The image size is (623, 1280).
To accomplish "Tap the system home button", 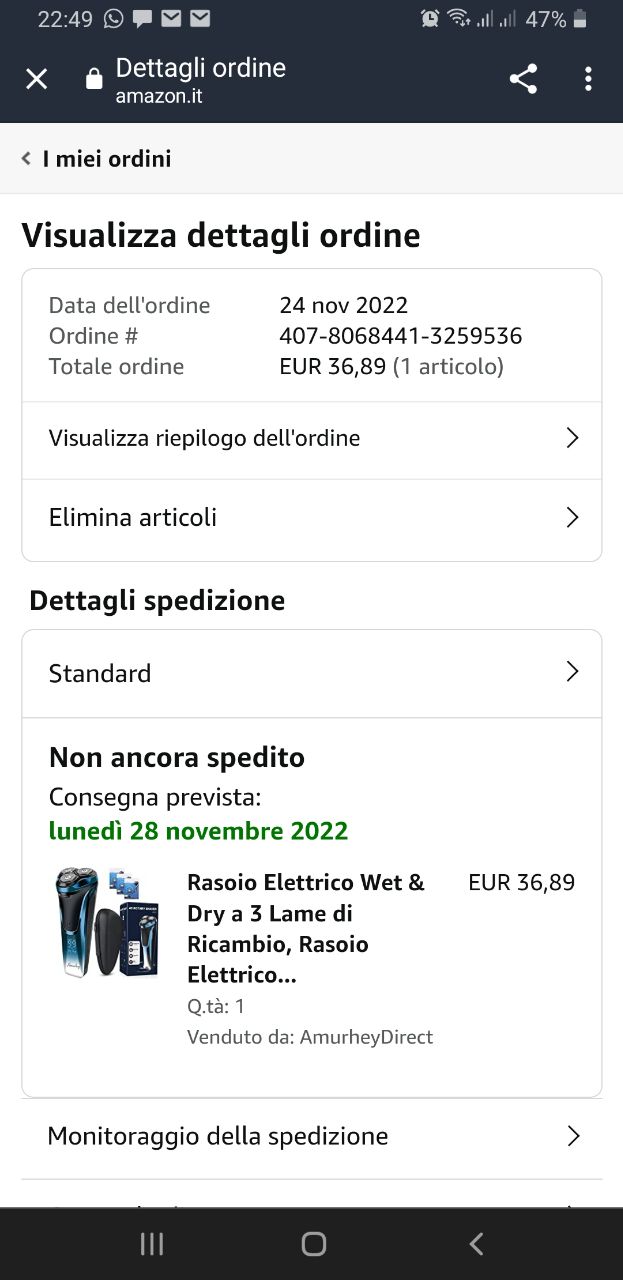I will tap(313, 1243).
